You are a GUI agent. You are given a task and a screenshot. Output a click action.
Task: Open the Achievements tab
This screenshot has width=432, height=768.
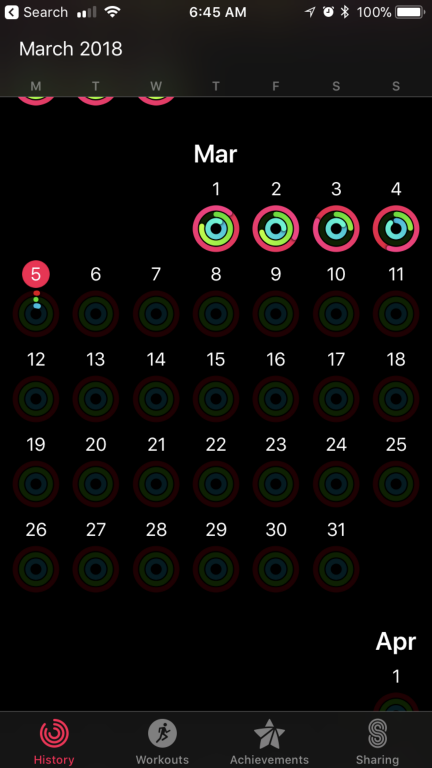tap(269, 741)
